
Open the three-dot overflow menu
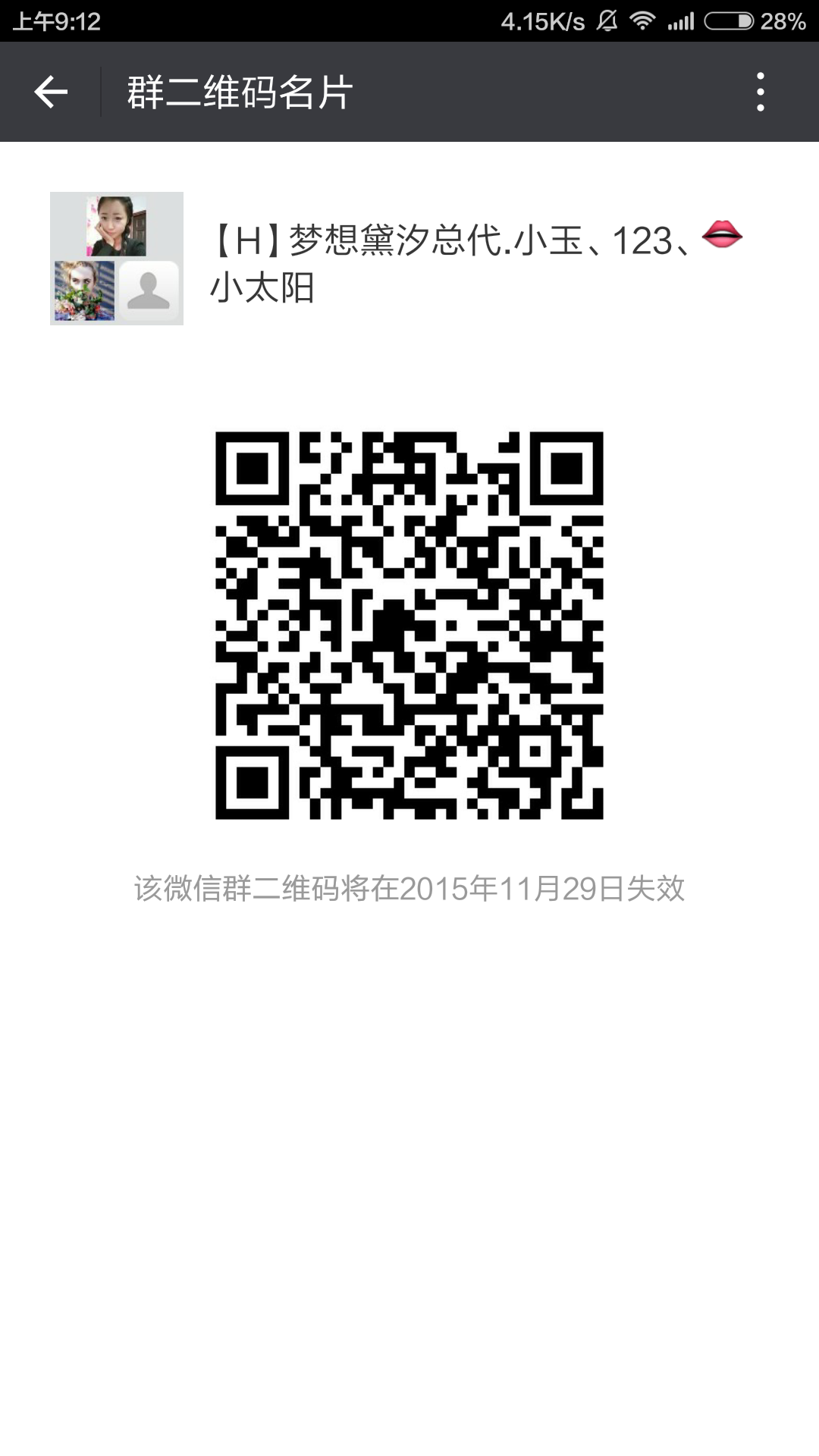click(760, 92)
